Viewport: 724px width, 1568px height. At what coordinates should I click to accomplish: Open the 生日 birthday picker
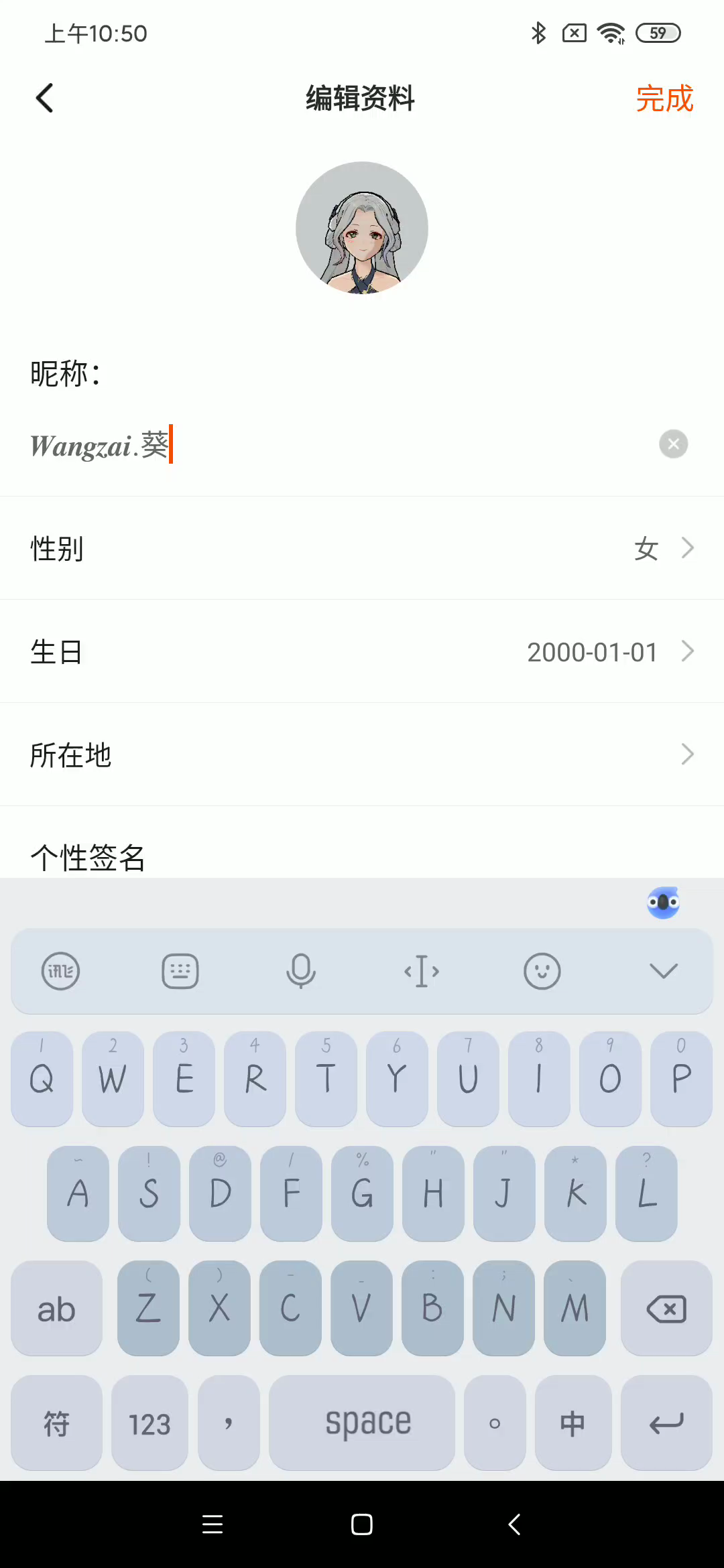(x=362, y=652)
